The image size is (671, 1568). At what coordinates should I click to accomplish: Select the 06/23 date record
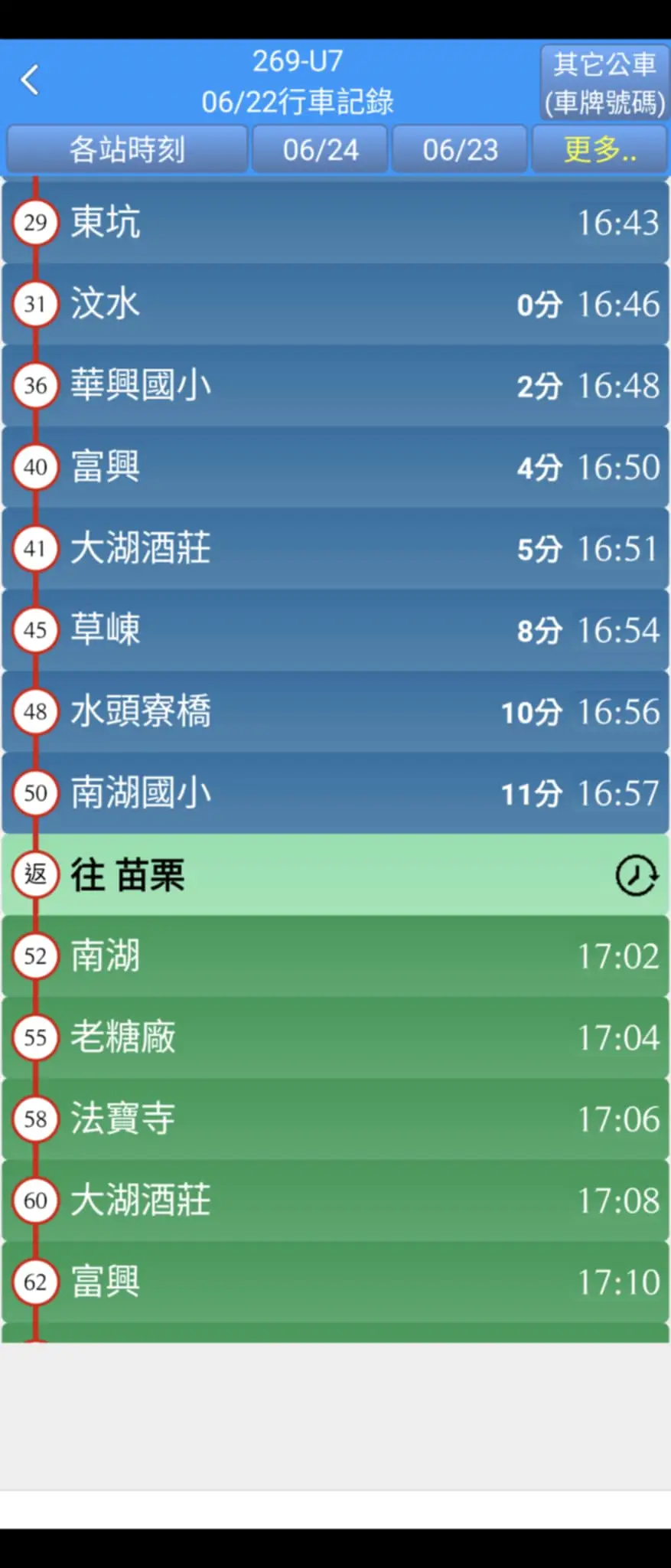coord(460,149)
